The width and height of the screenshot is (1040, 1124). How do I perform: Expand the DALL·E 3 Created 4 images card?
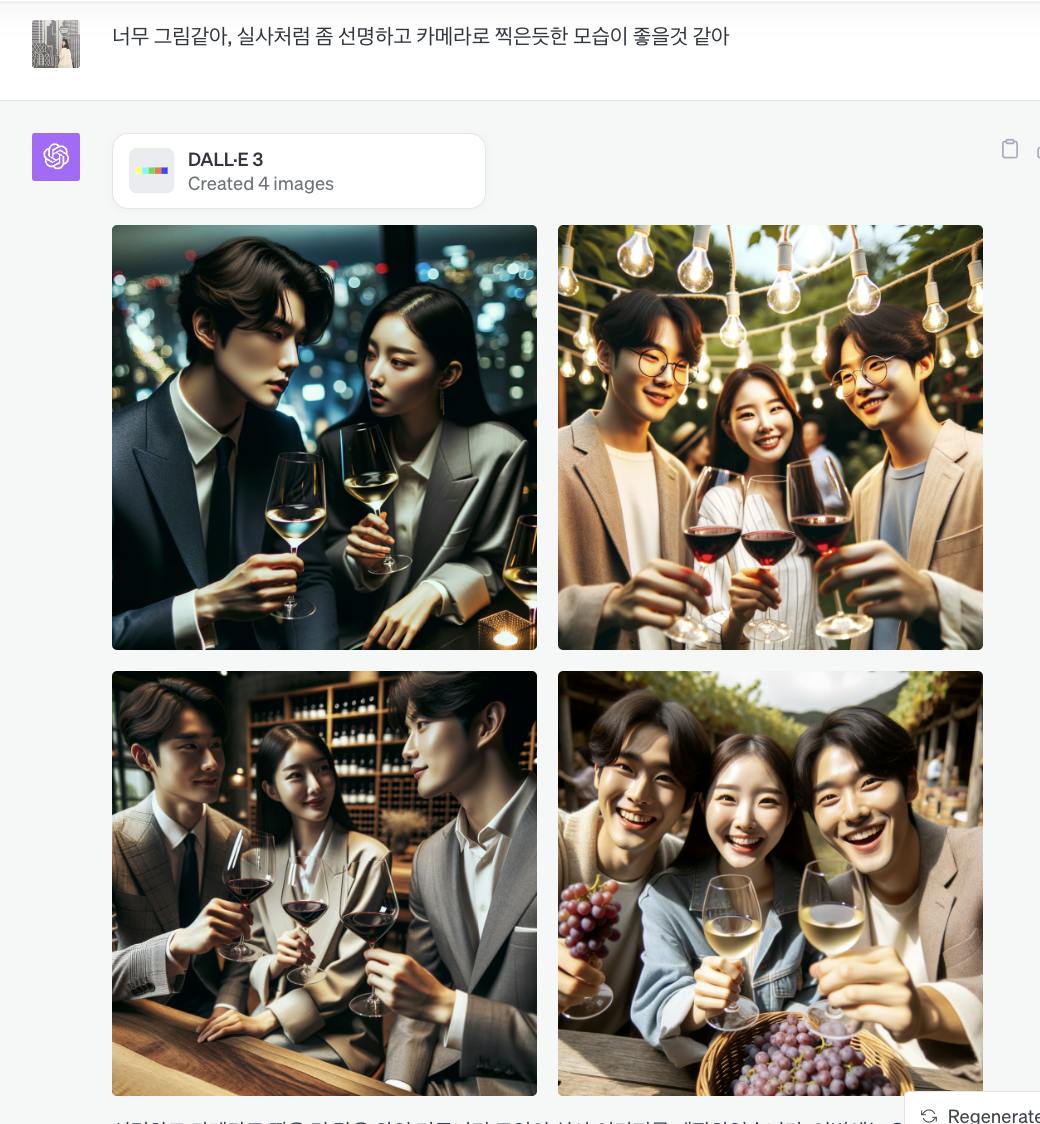tap(298, 171)
